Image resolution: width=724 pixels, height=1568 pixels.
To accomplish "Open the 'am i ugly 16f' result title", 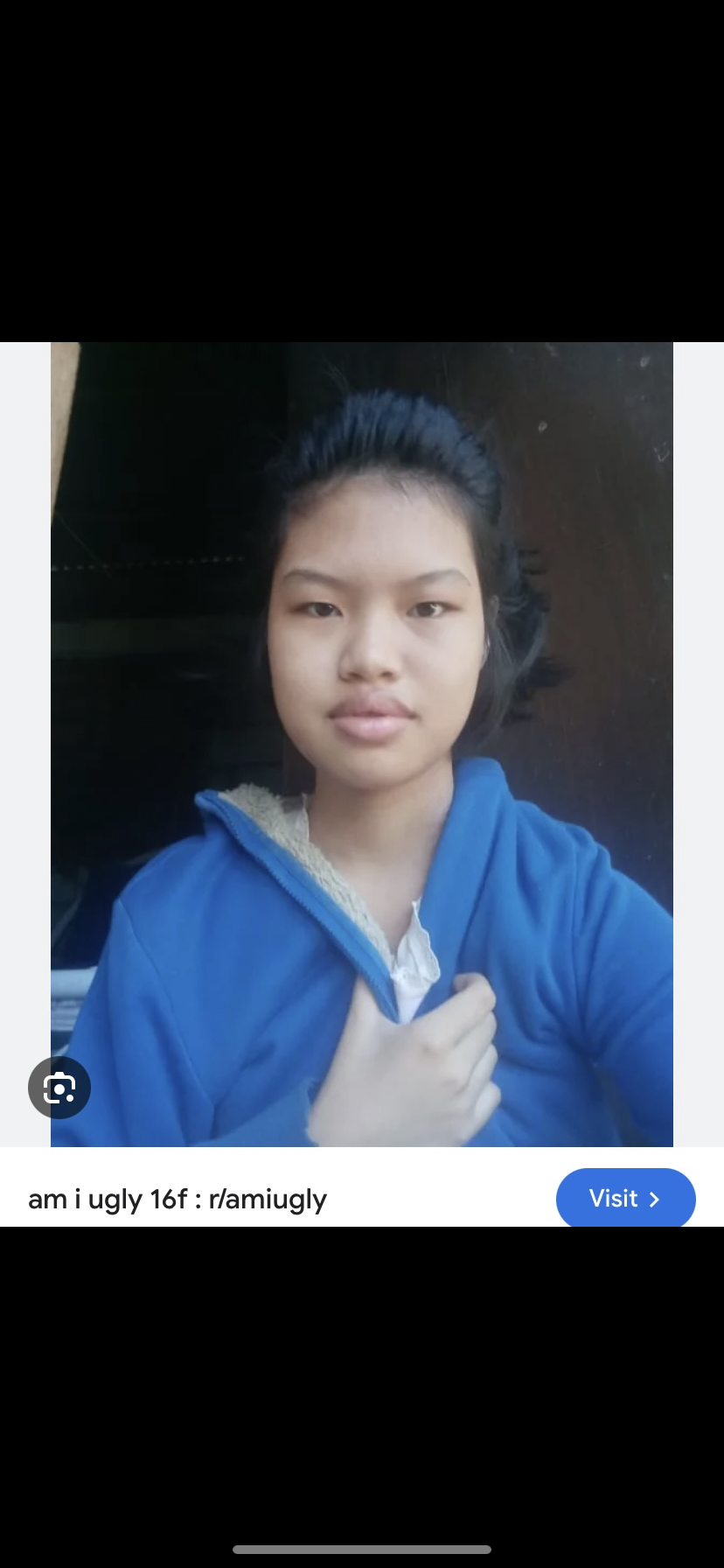I will pos(178,1199).
